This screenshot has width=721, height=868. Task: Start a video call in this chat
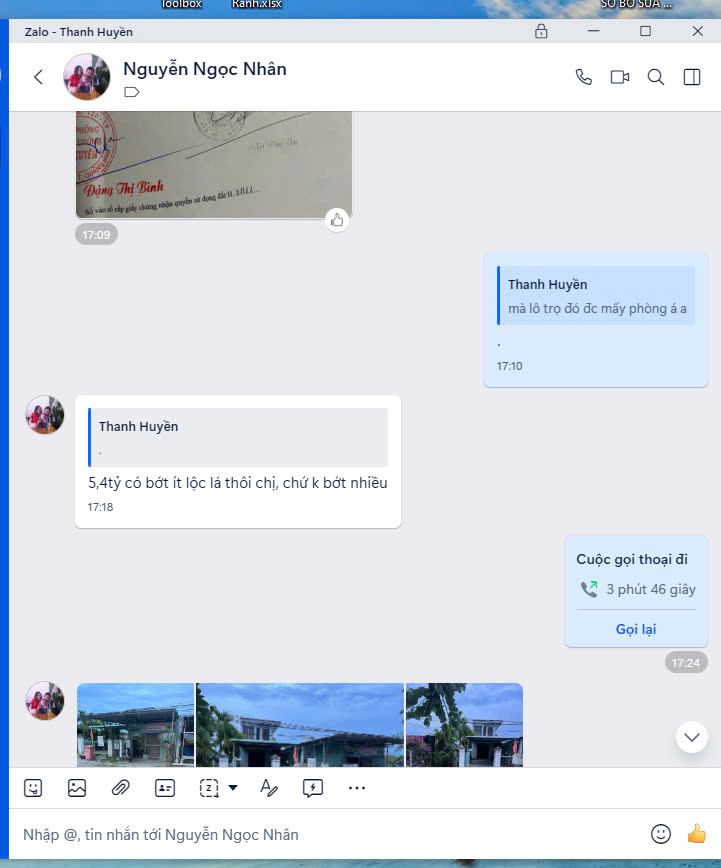(x=620, y=77)
